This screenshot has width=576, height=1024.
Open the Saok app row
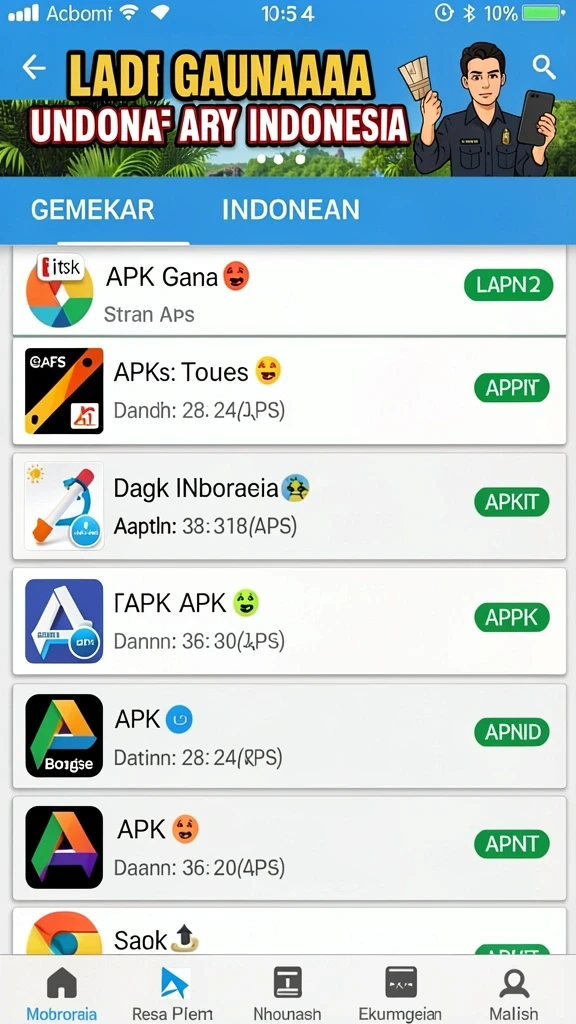289,932
